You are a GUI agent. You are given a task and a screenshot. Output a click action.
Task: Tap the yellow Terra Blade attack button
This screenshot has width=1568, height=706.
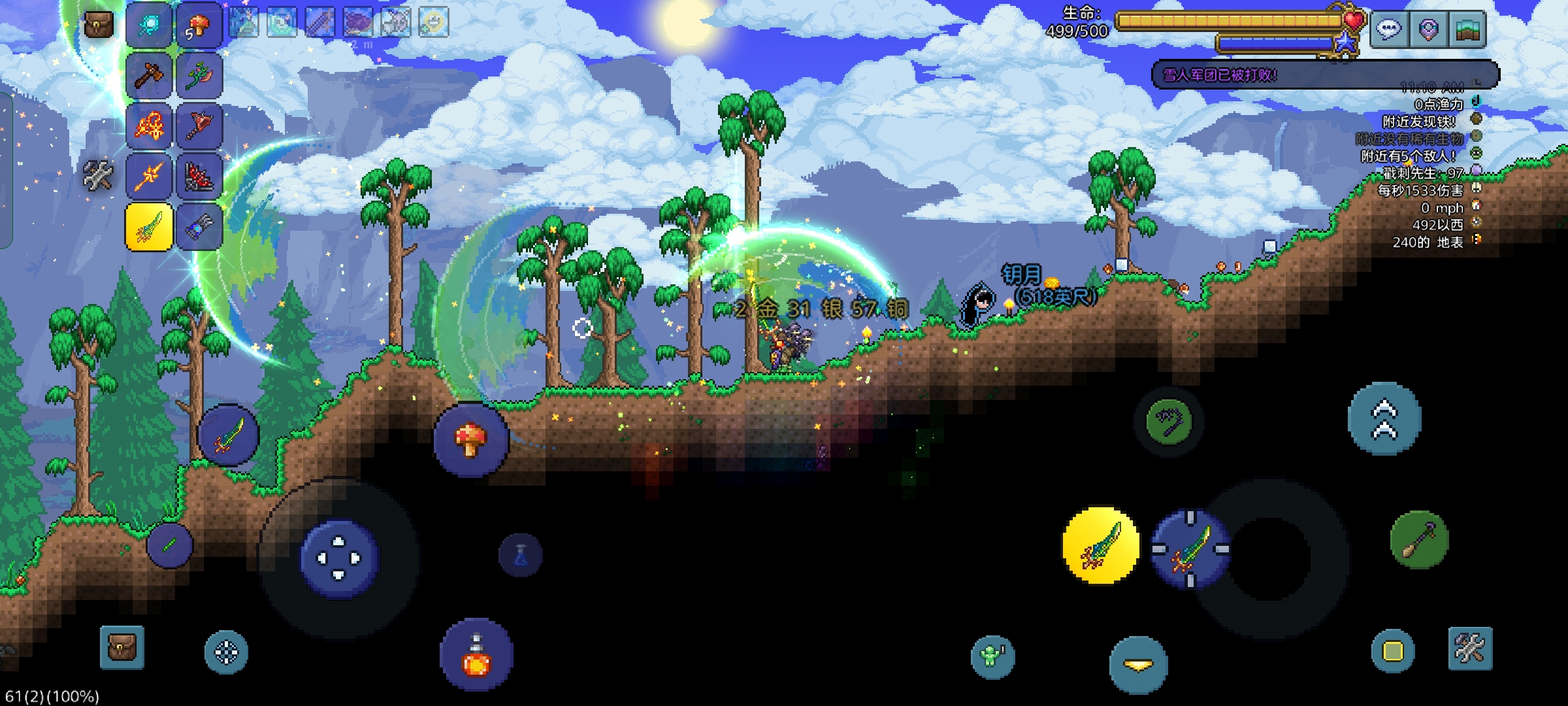coord(1101,546)
